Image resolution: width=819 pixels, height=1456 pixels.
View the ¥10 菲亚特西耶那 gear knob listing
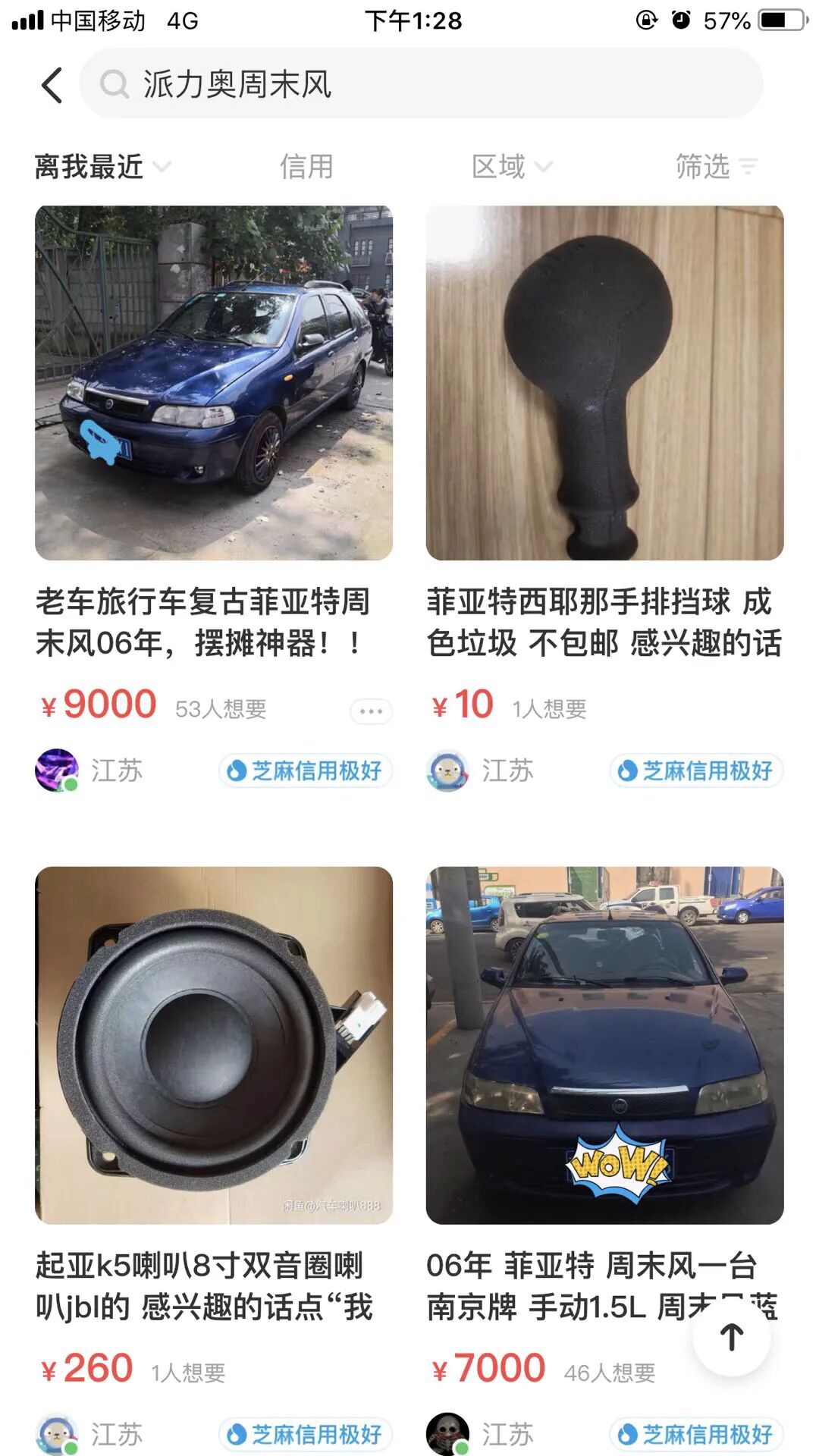click(x=604, y=383)
